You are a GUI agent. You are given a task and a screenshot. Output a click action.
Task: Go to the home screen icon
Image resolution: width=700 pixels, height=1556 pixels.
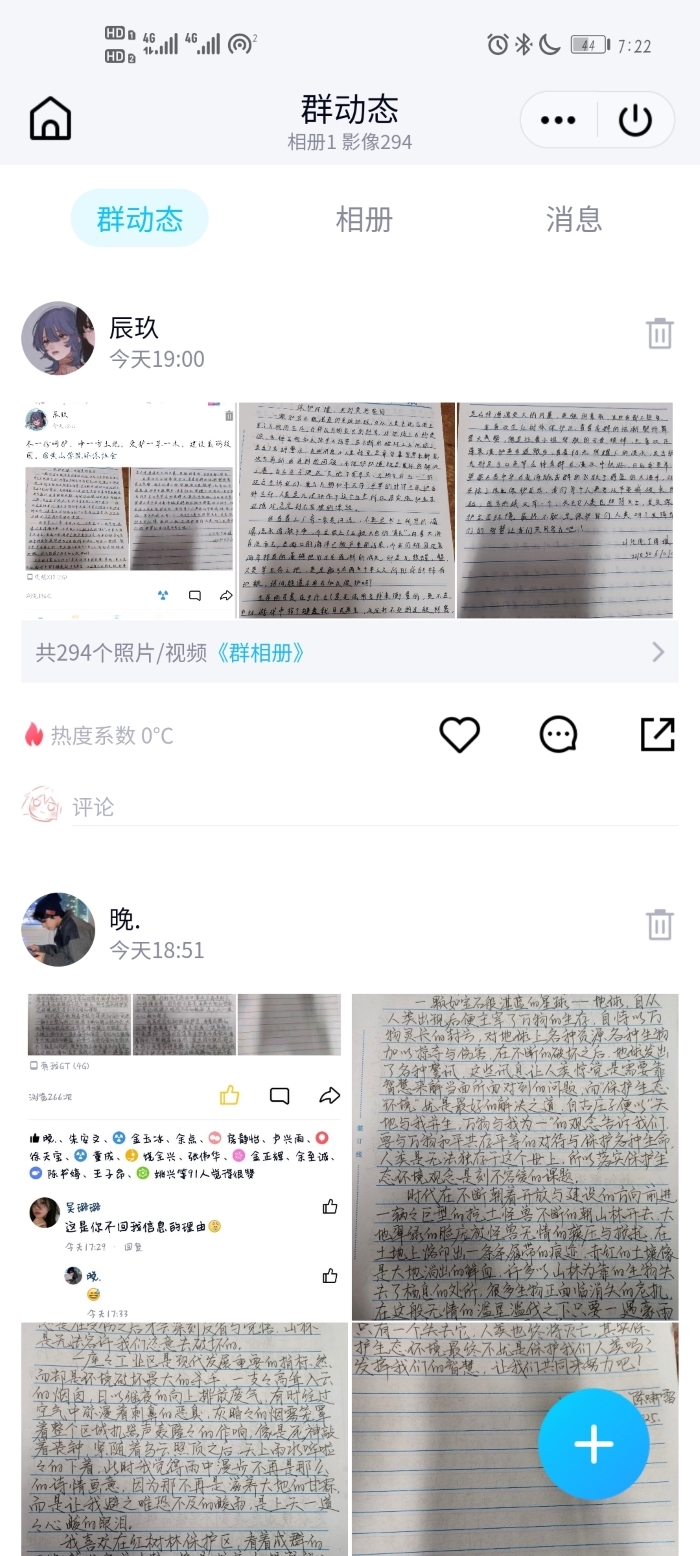point(51,120)
